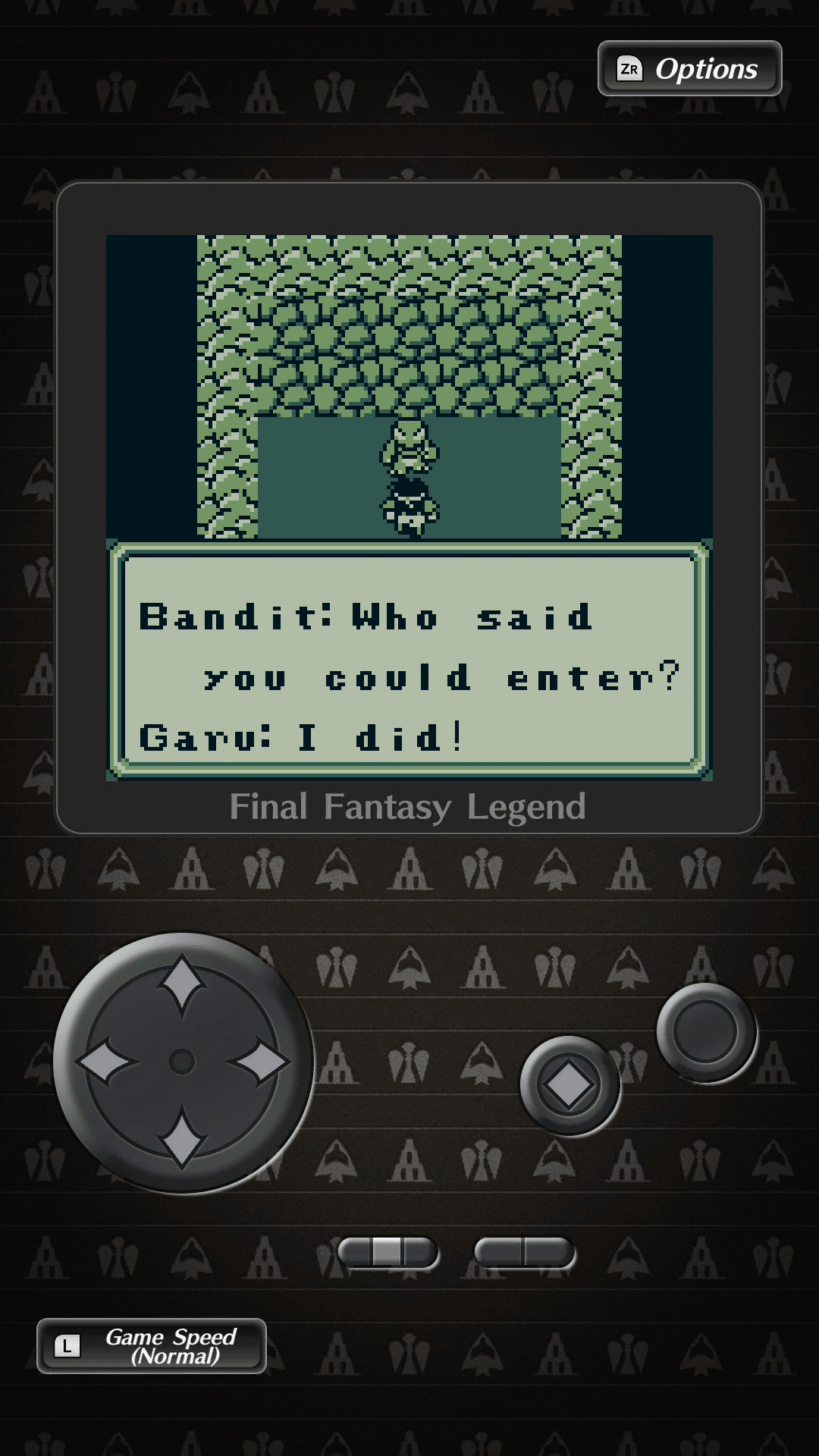
Task: Tap the left pill-shaped select button
Action: [x=388, y=1253]
